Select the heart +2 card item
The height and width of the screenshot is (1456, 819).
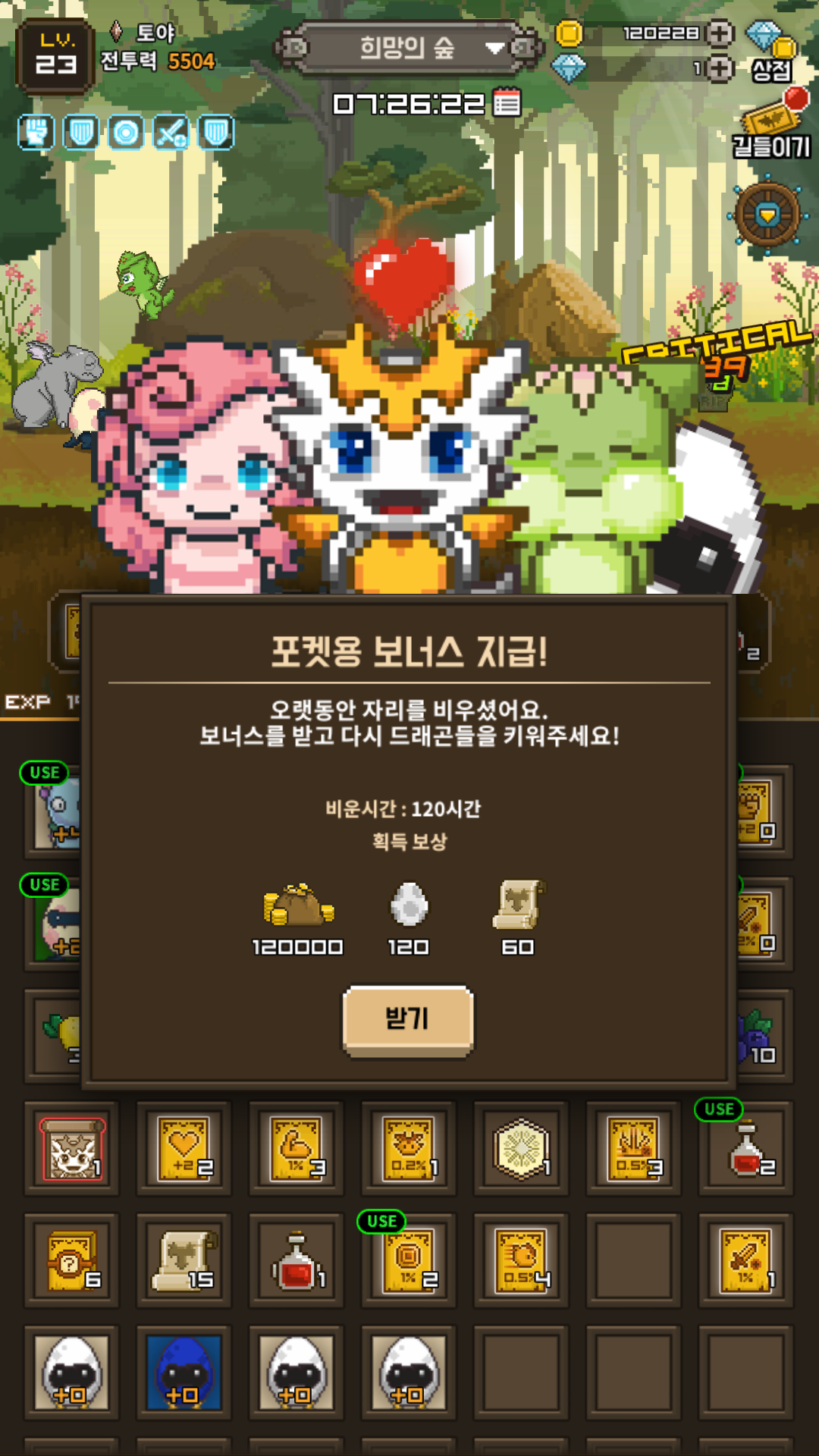pos(184,1149)
